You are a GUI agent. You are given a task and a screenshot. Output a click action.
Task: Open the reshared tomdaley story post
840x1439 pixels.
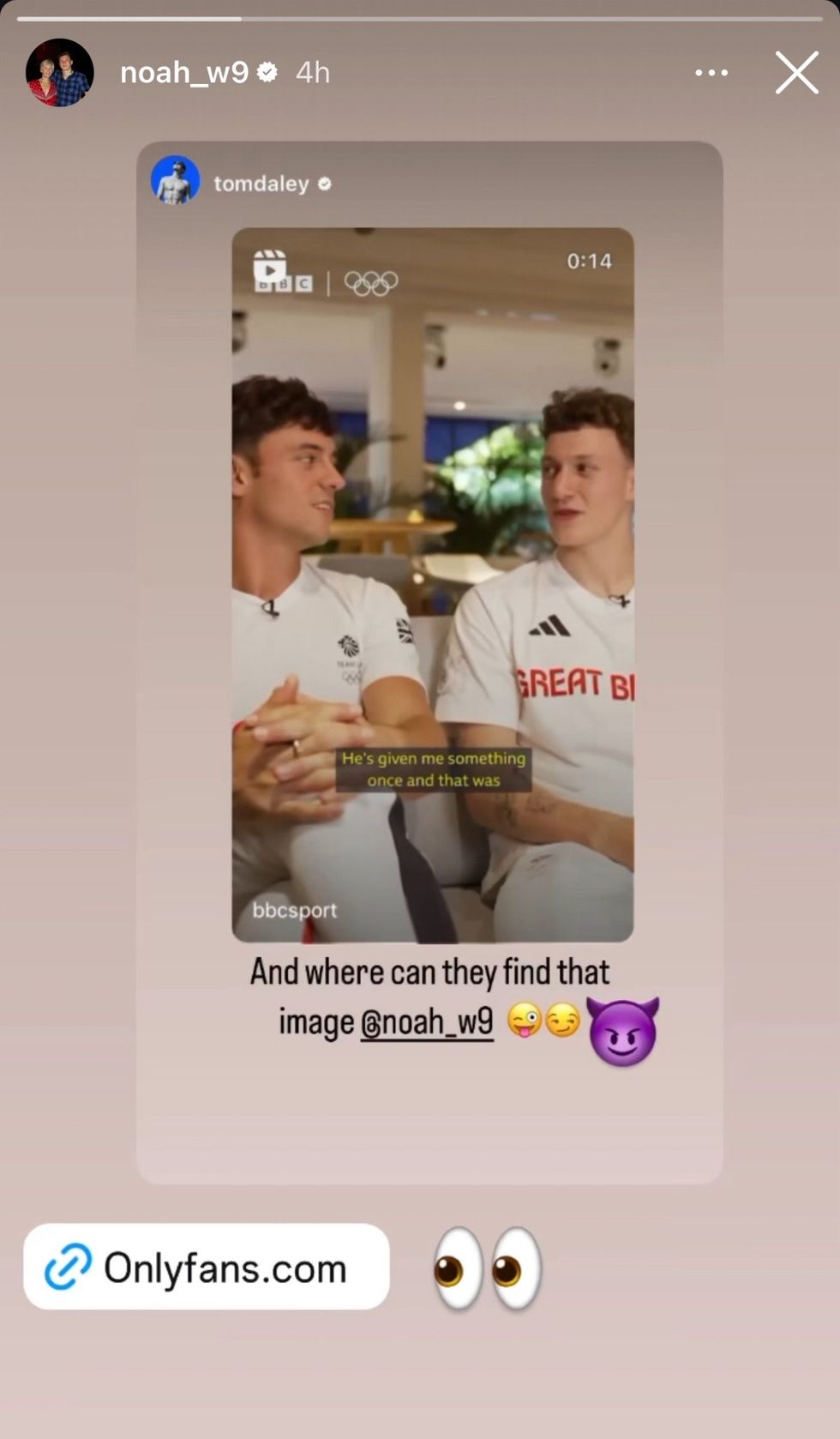point(432,583)
